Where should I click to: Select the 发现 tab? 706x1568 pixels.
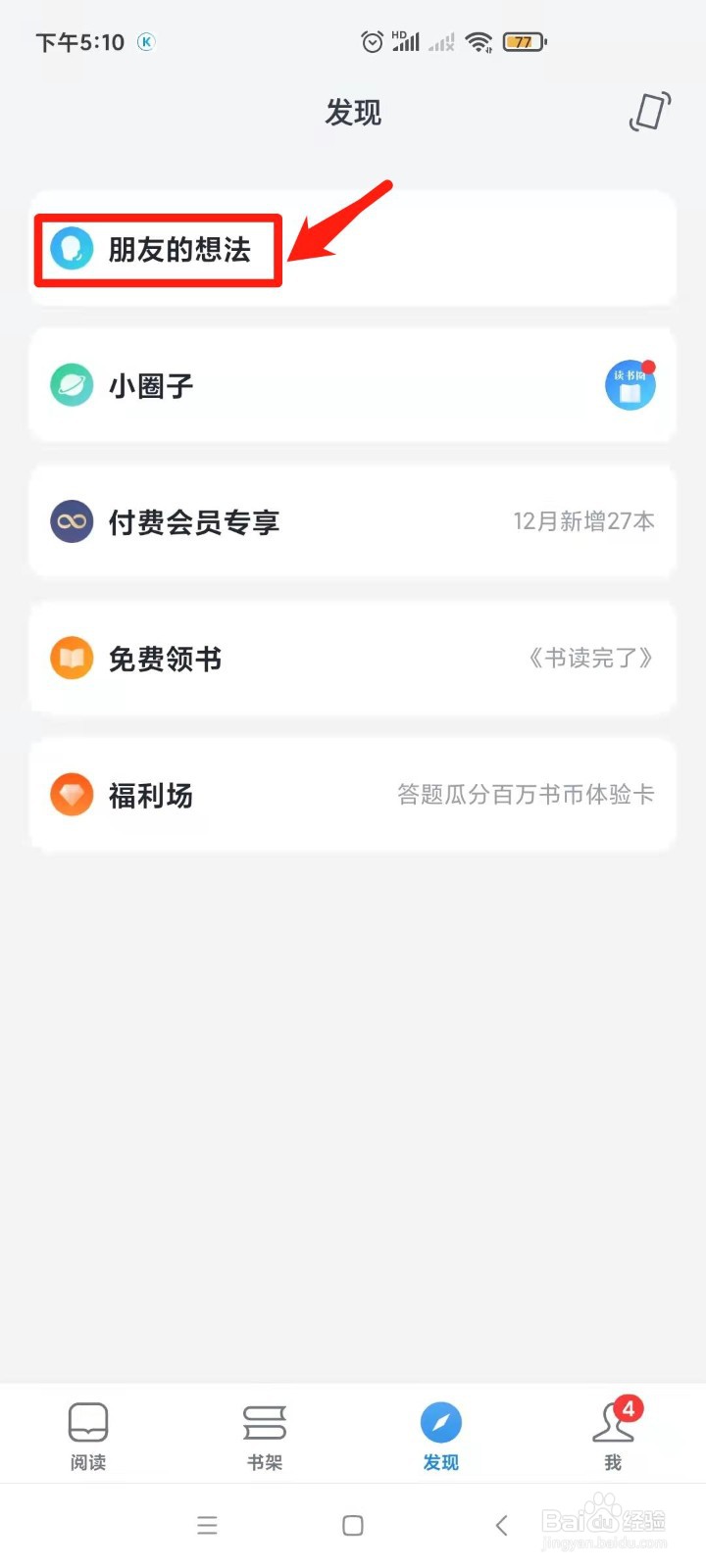click(441, 1436)
